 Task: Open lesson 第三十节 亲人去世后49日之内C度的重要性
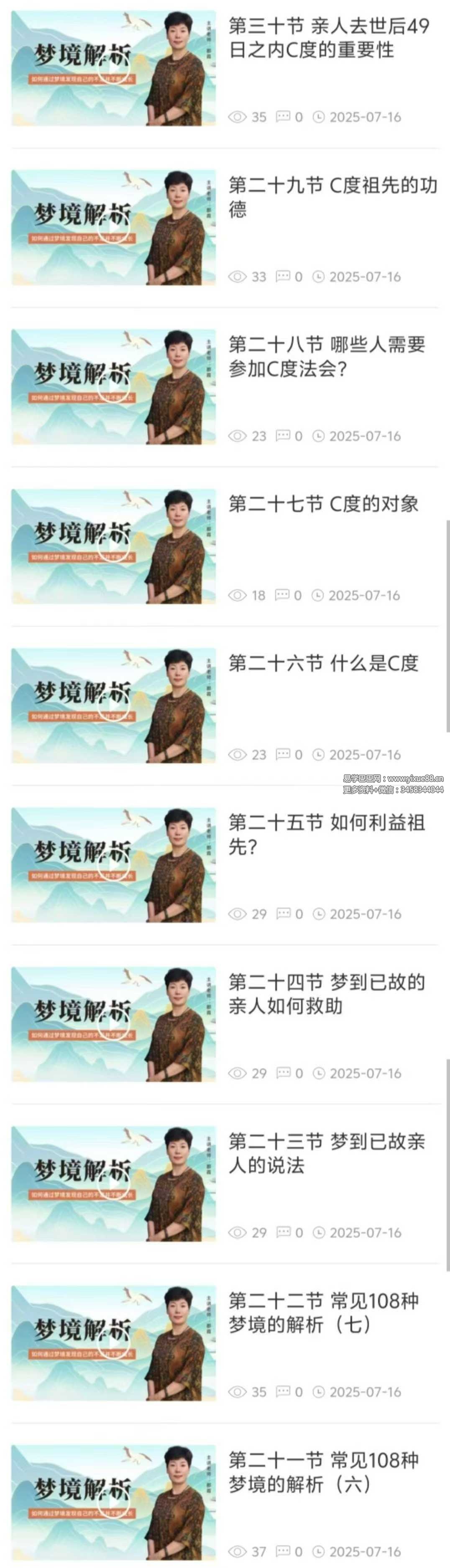click(328, 38)
